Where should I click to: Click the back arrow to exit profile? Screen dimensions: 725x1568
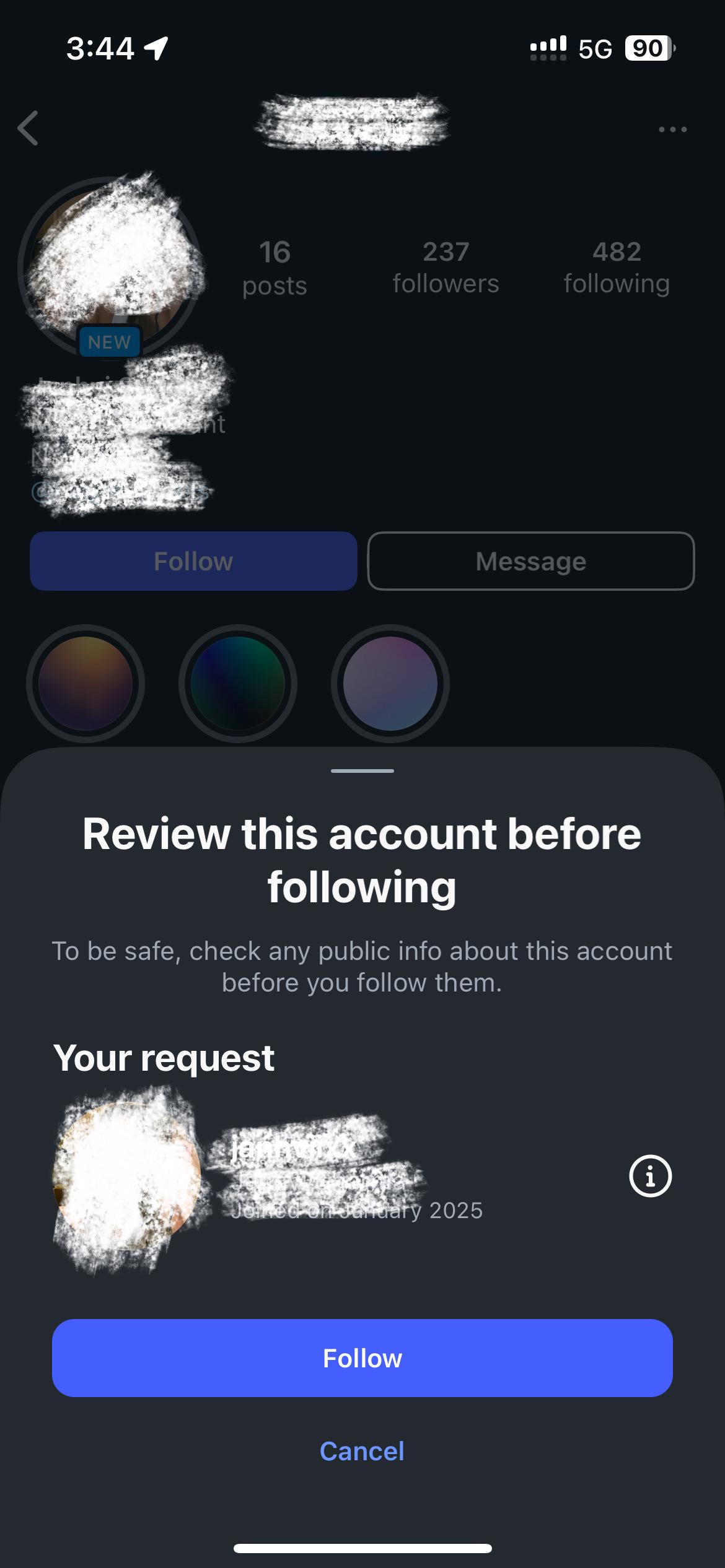[28, 128]
